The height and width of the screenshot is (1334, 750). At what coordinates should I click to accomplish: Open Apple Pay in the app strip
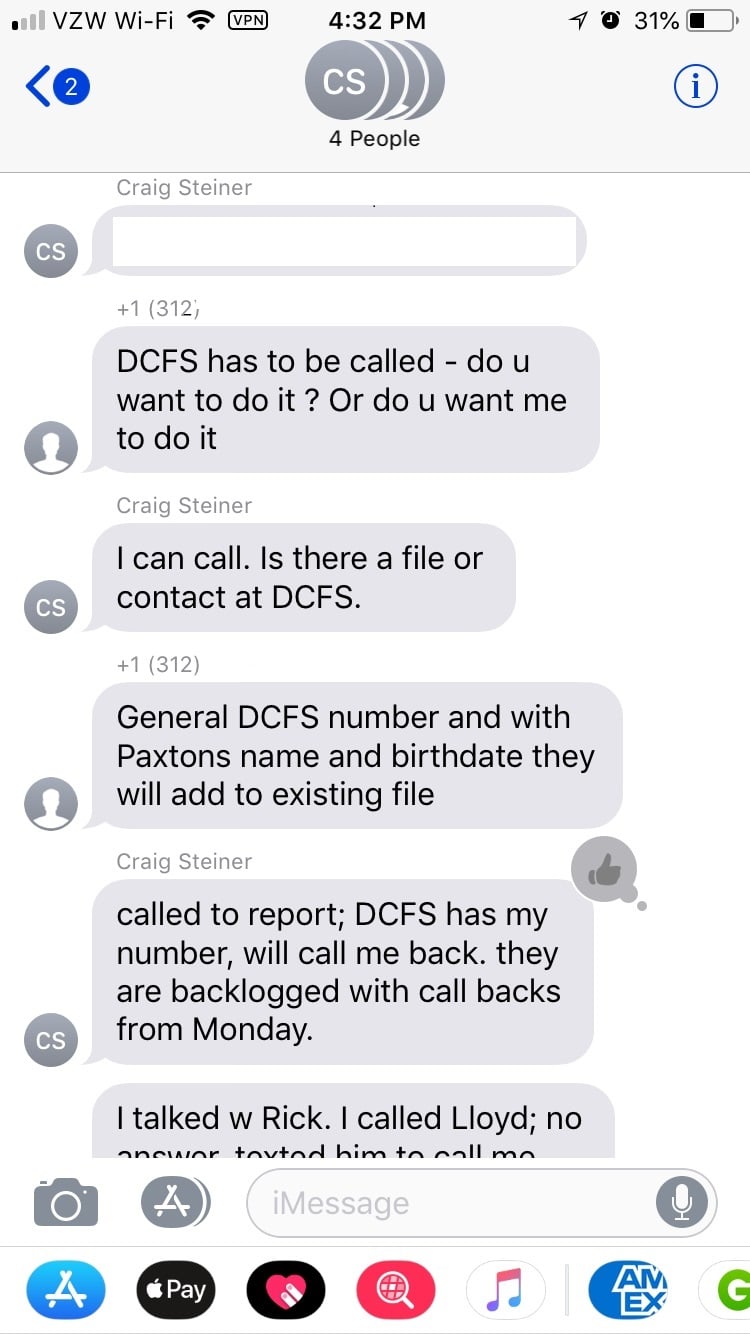tap(175, 1290)
